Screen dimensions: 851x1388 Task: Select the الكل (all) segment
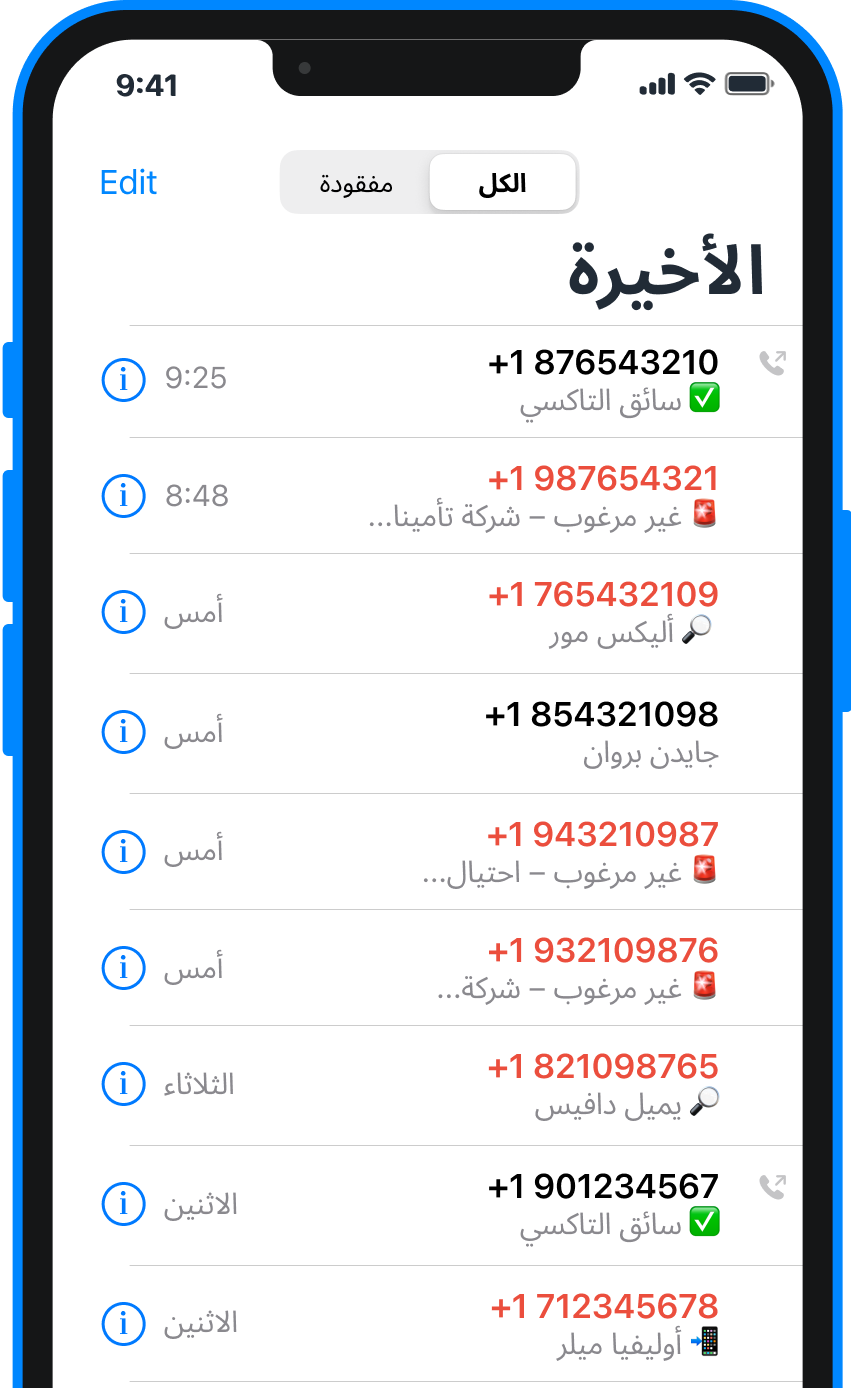click(x=503, y=183)
